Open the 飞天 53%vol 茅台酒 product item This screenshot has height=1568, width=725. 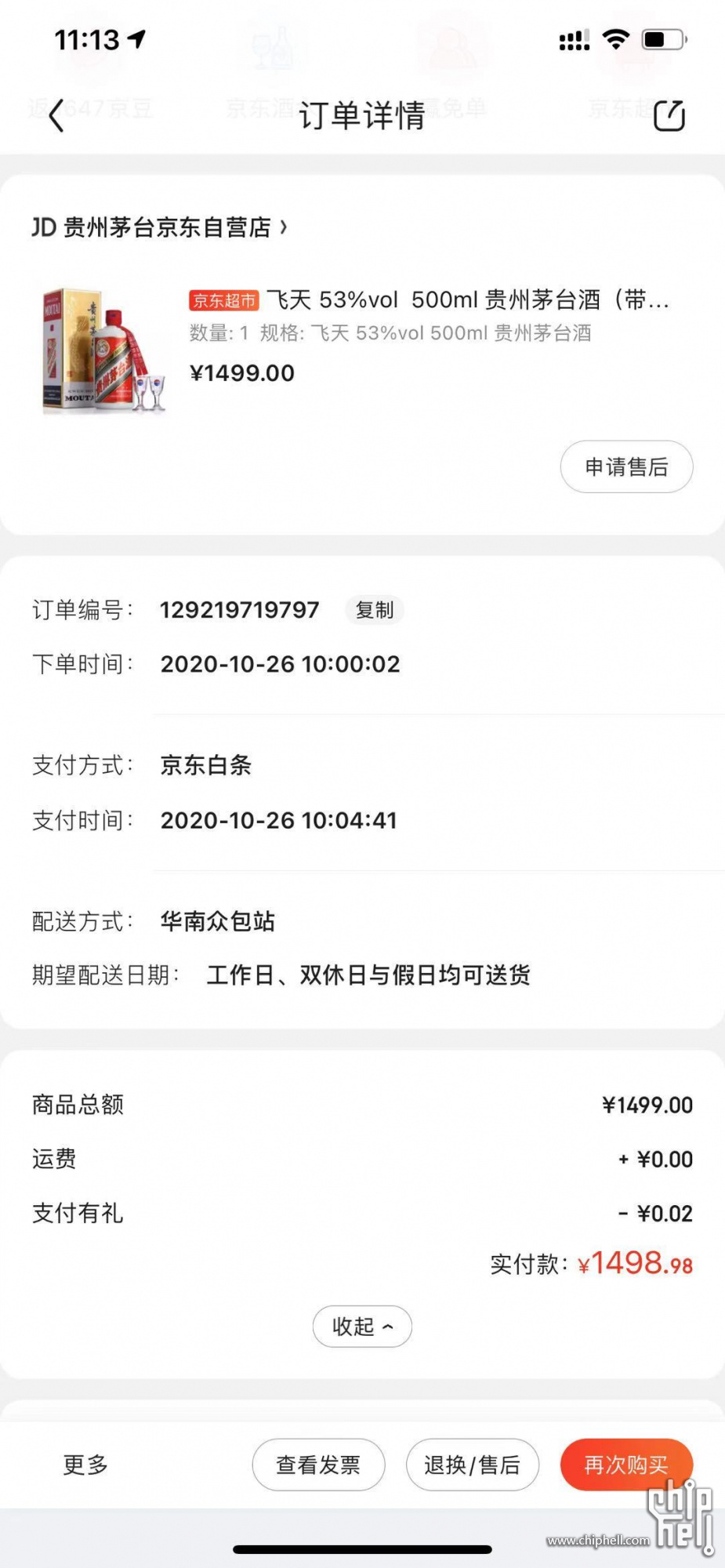[x=362, y=349]
